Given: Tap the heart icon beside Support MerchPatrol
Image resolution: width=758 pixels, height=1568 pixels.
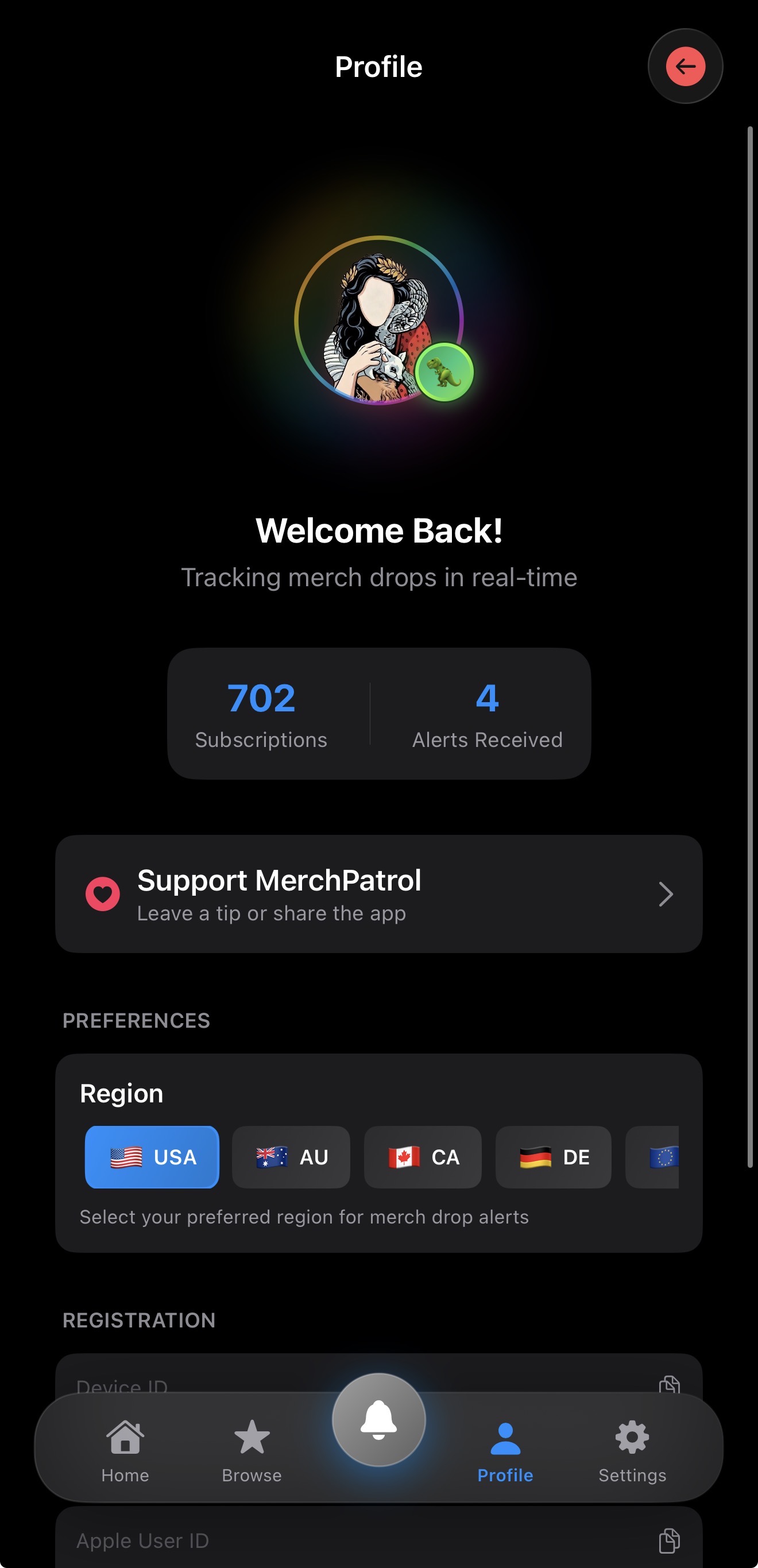Looking at the screenshot, I should 102,894.
